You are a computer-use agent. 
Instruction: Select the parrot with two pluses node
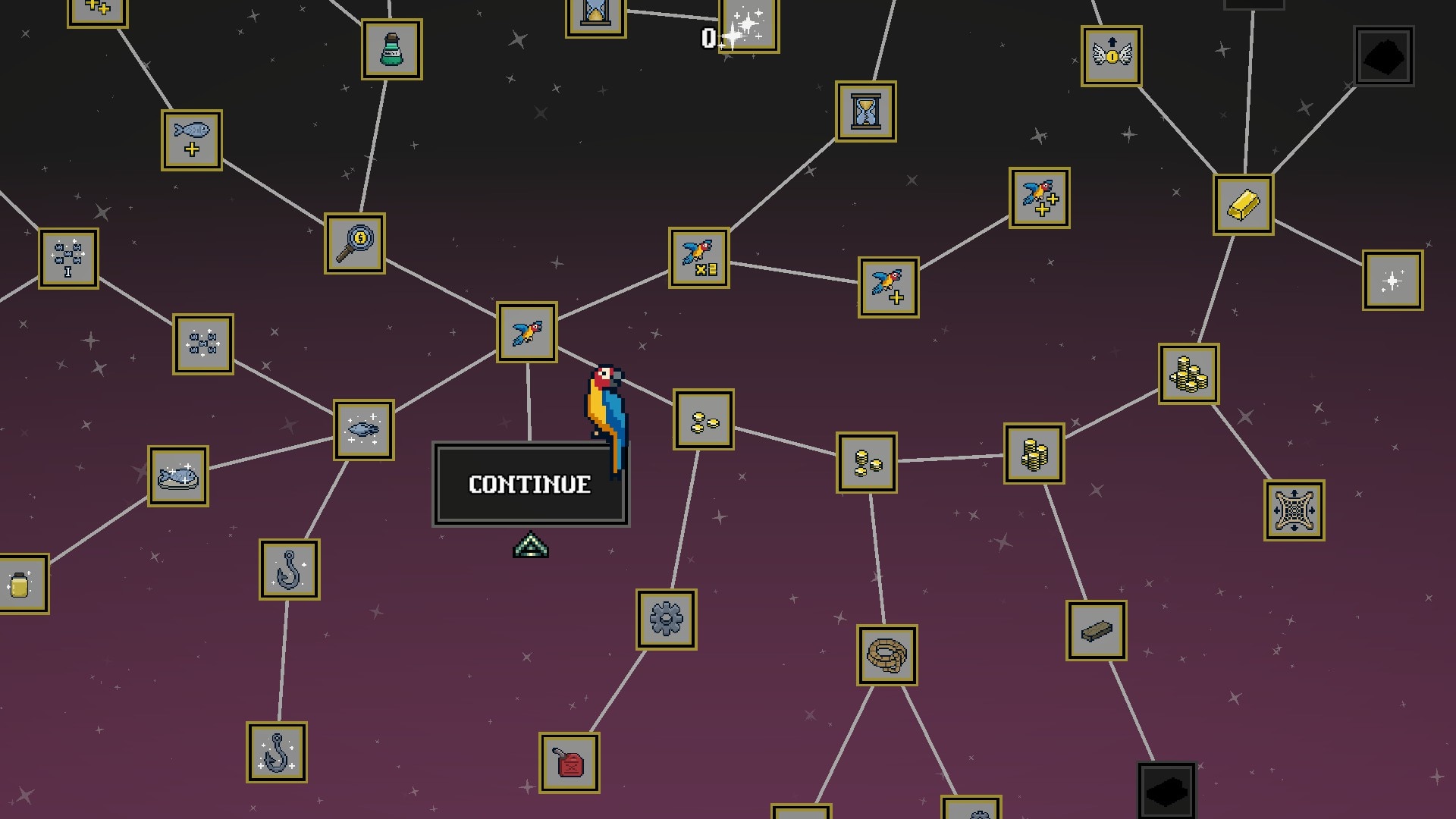point(1039,198)
